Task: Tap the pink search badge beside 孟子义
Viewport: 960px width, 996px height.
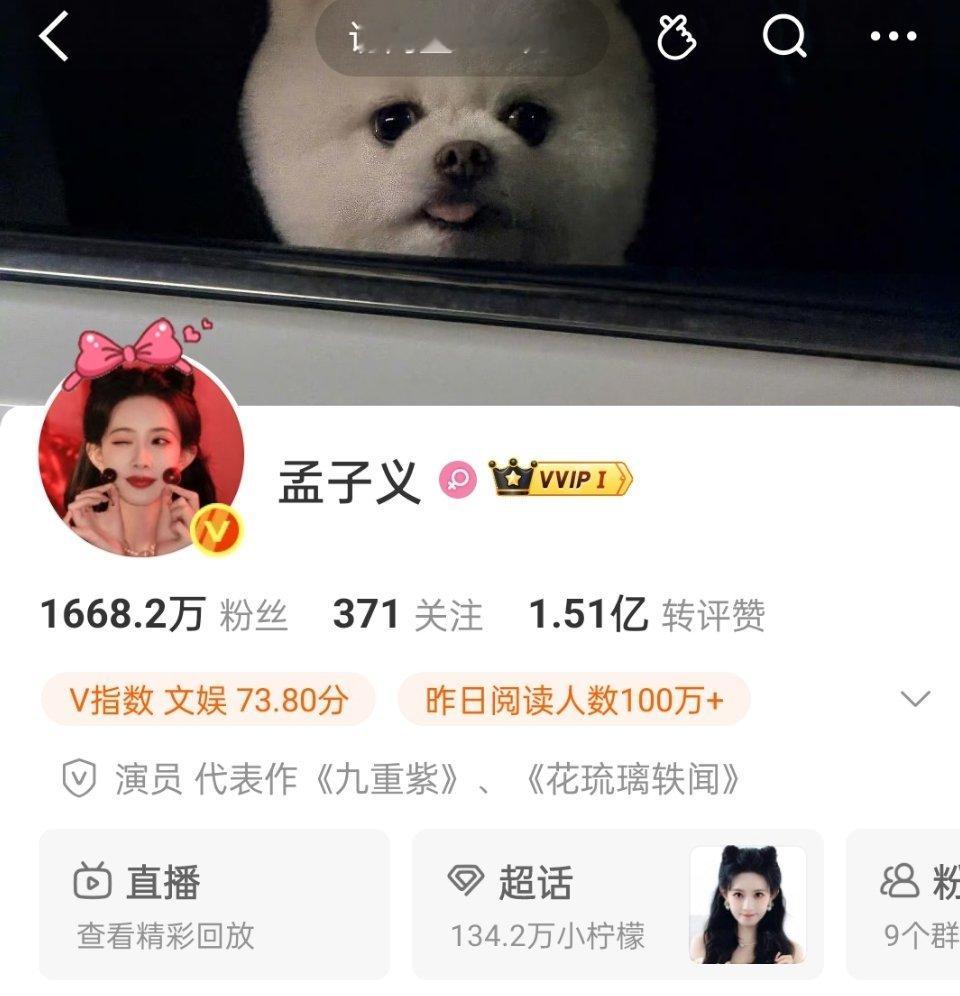Action: point(455,479)
